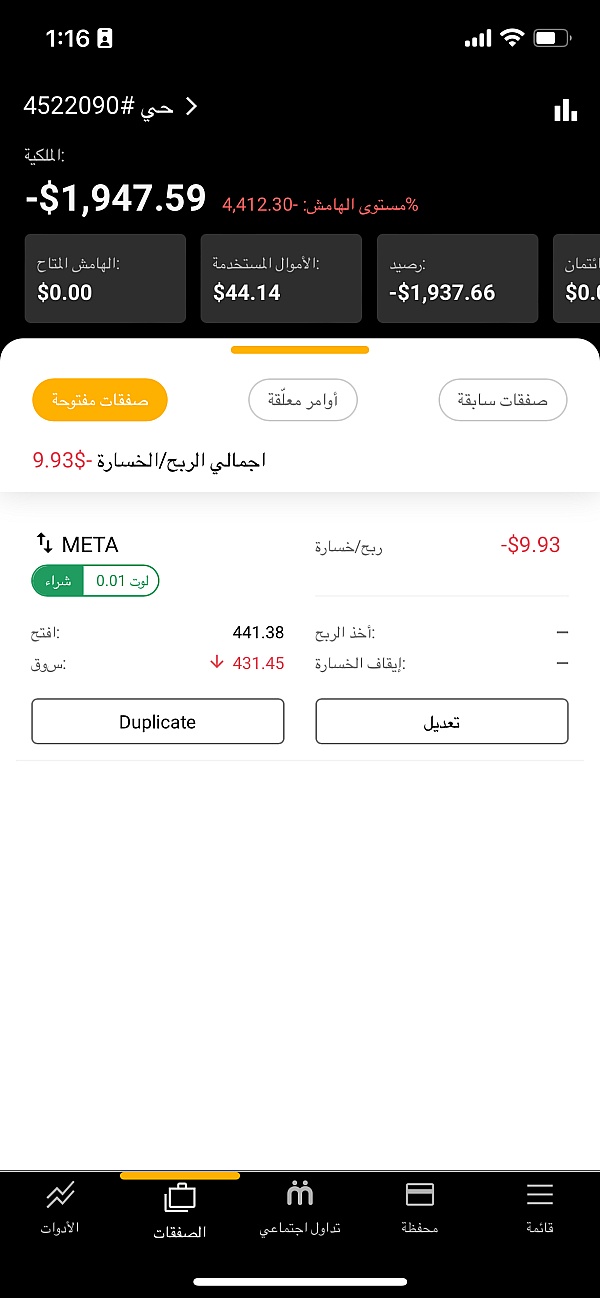Select the الصفقات trades tab

[180, 1211]
